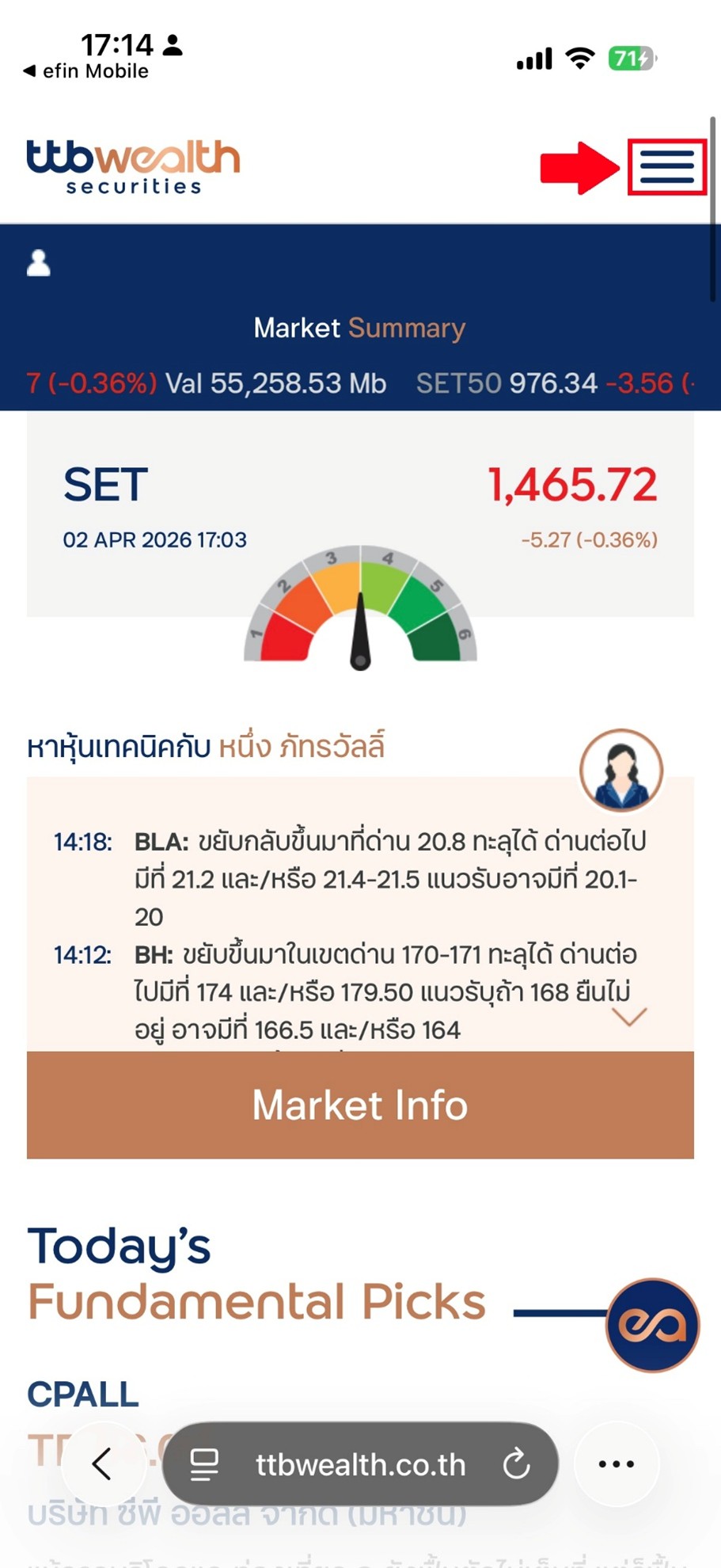This screenshot has width=721, height=1568.
Task: Expand the technical stock picks list
Action: [x=629, y=1016]
